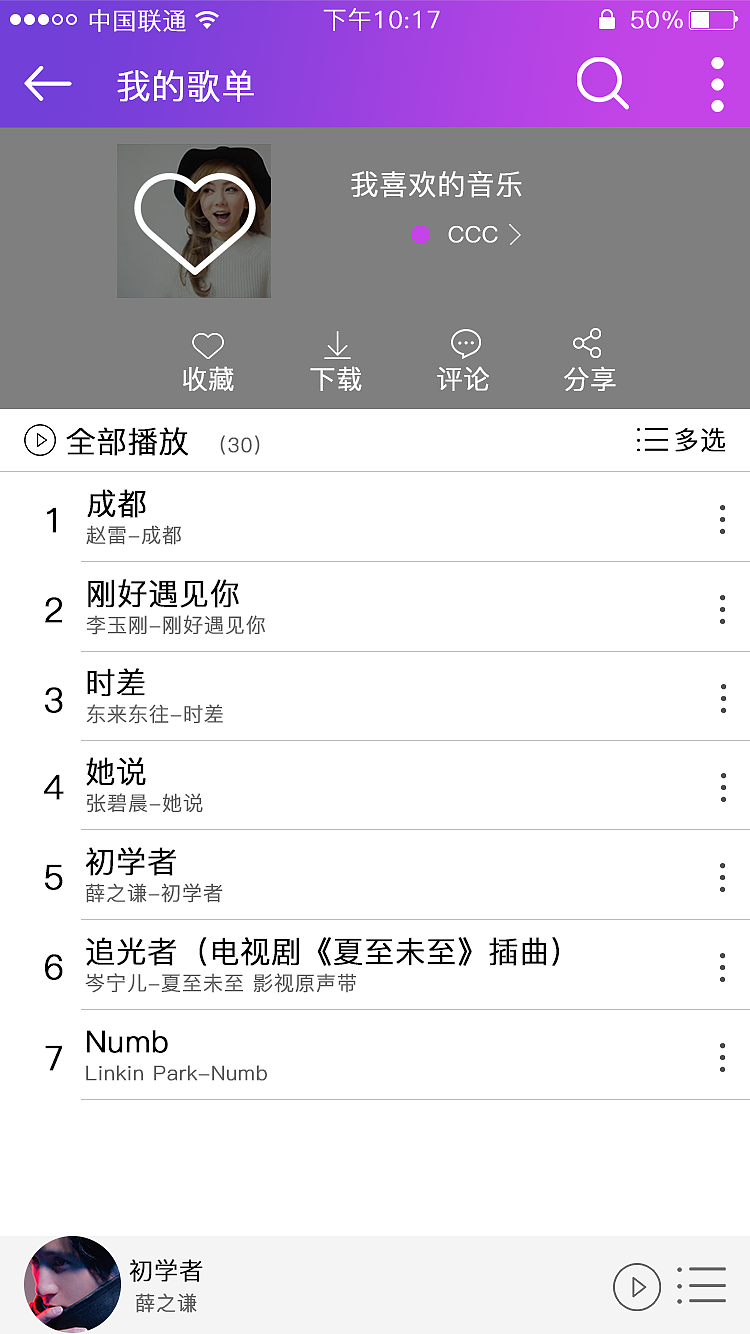Select the song 她说 by 张碧晨
Image resolution: width=750 pixels, height=1334 pixels.
pos(300,786)
